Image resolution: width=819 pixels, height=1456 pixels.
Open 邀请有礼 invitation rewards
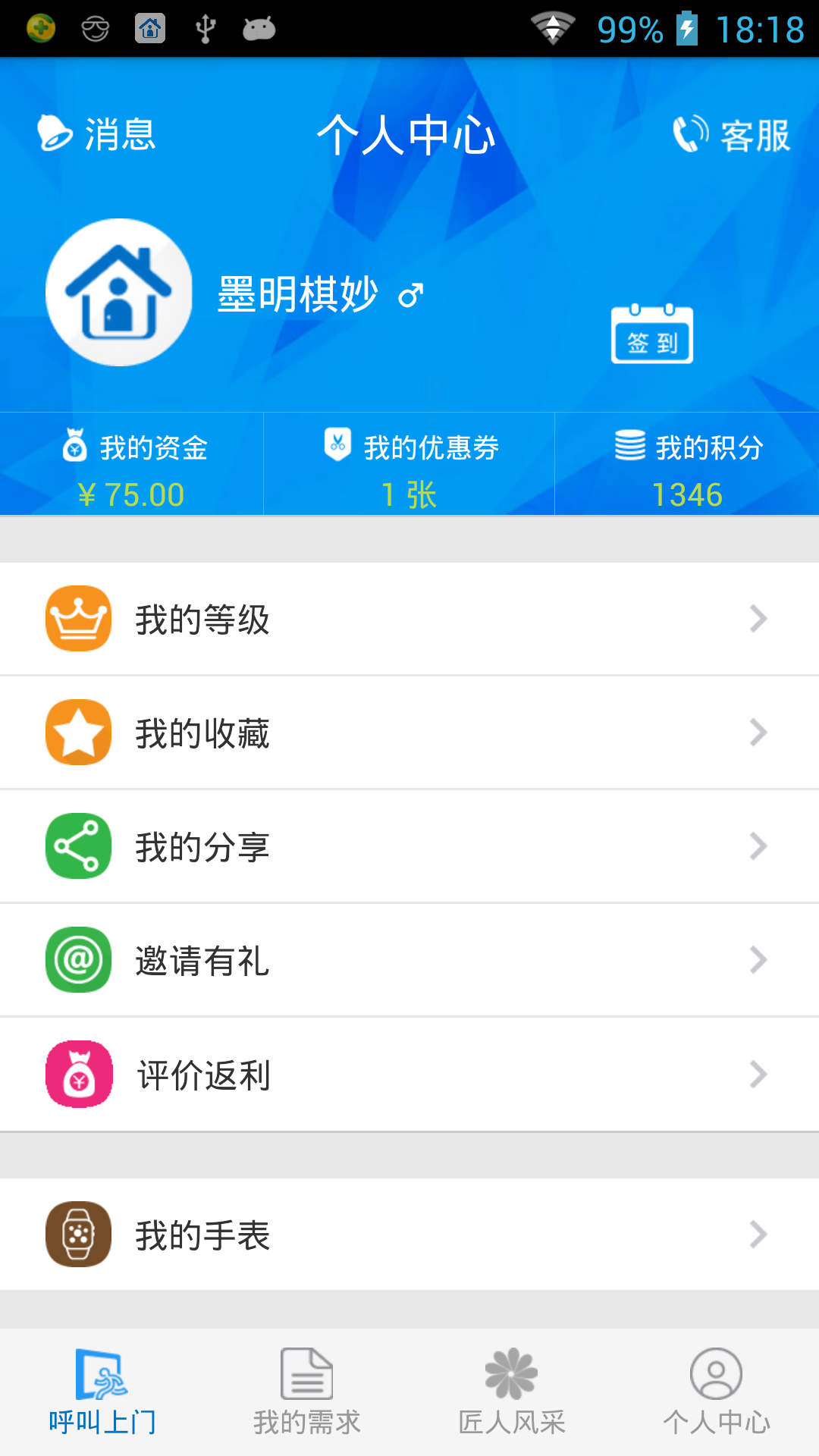tap(409, 960)
